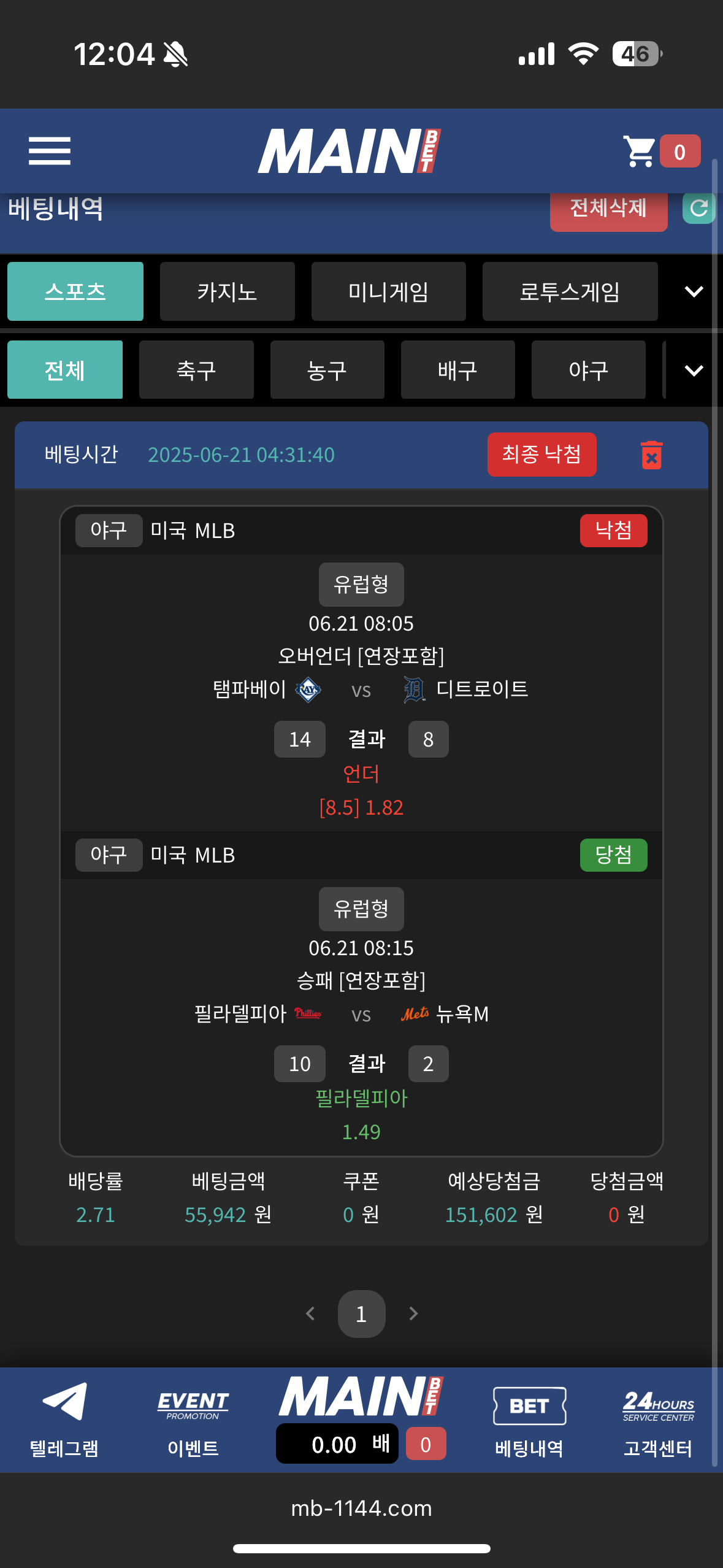
Task: Tap the 전체삭제 delete-all button
Action: click(608, 209)
